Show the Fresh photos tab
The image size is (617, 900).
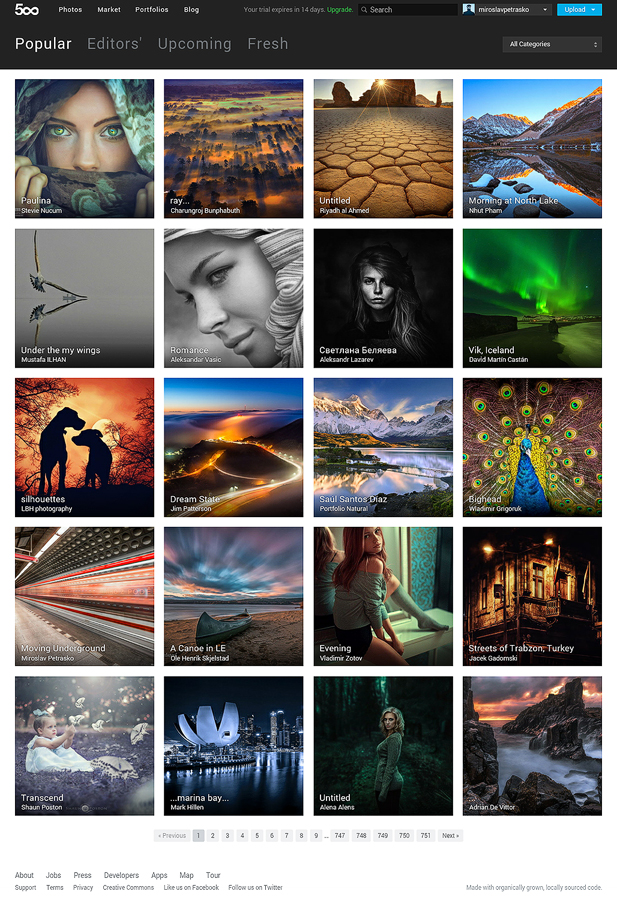coord(267,44)
